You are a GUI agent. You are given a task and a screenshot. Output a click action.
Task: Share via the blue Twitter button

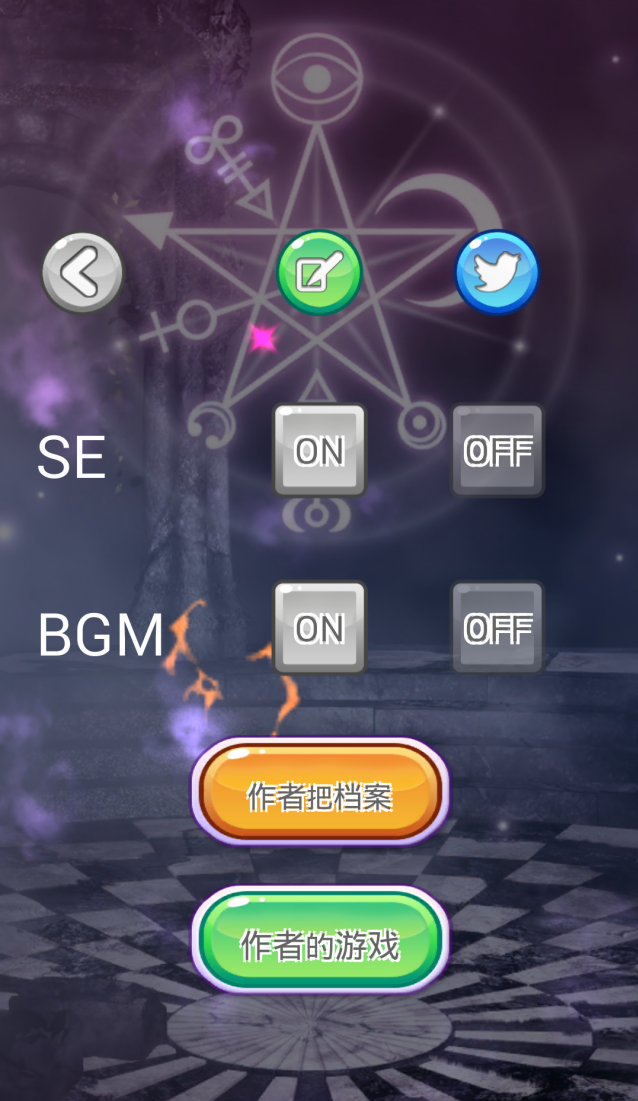[x=497, y=272]
